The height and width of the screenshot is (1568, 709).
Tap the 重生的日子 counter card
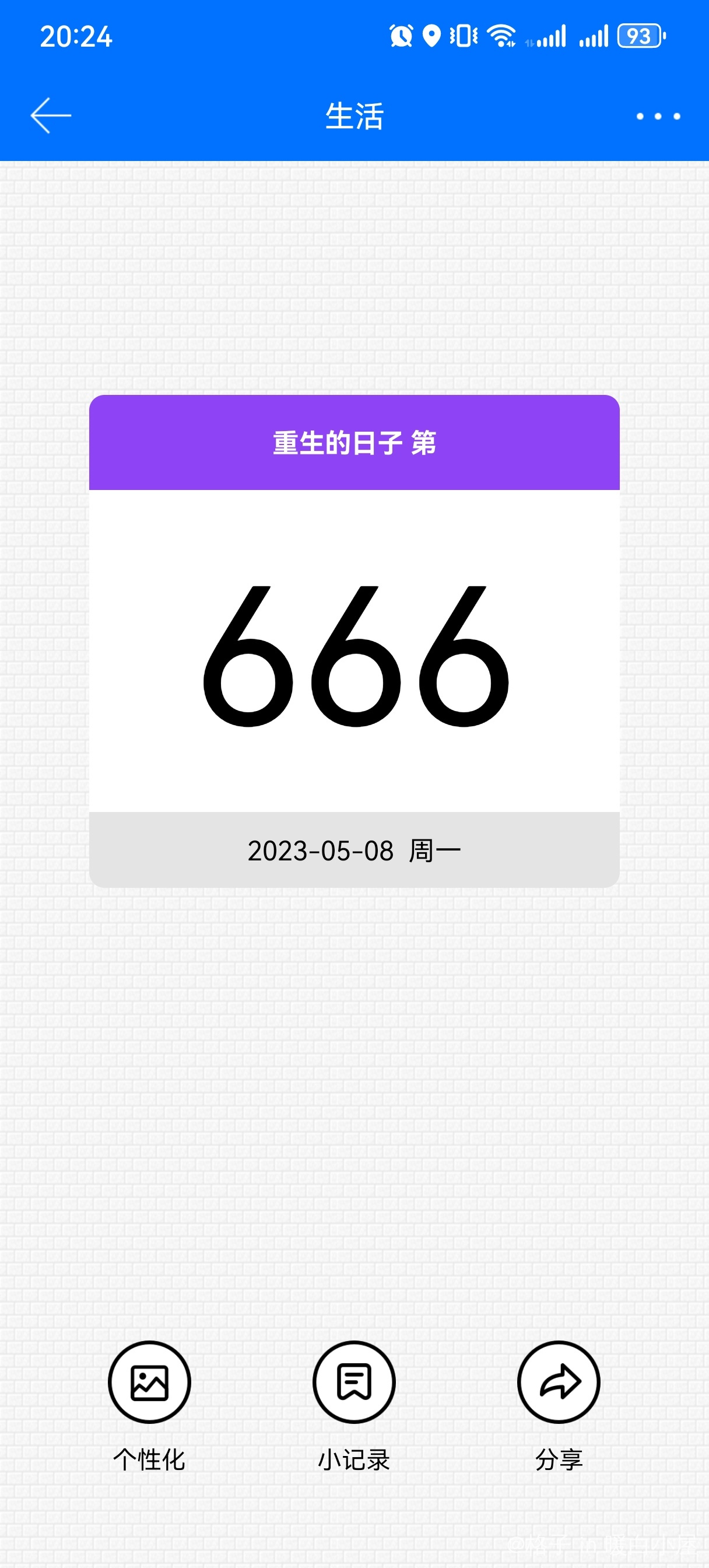(354, 640)
